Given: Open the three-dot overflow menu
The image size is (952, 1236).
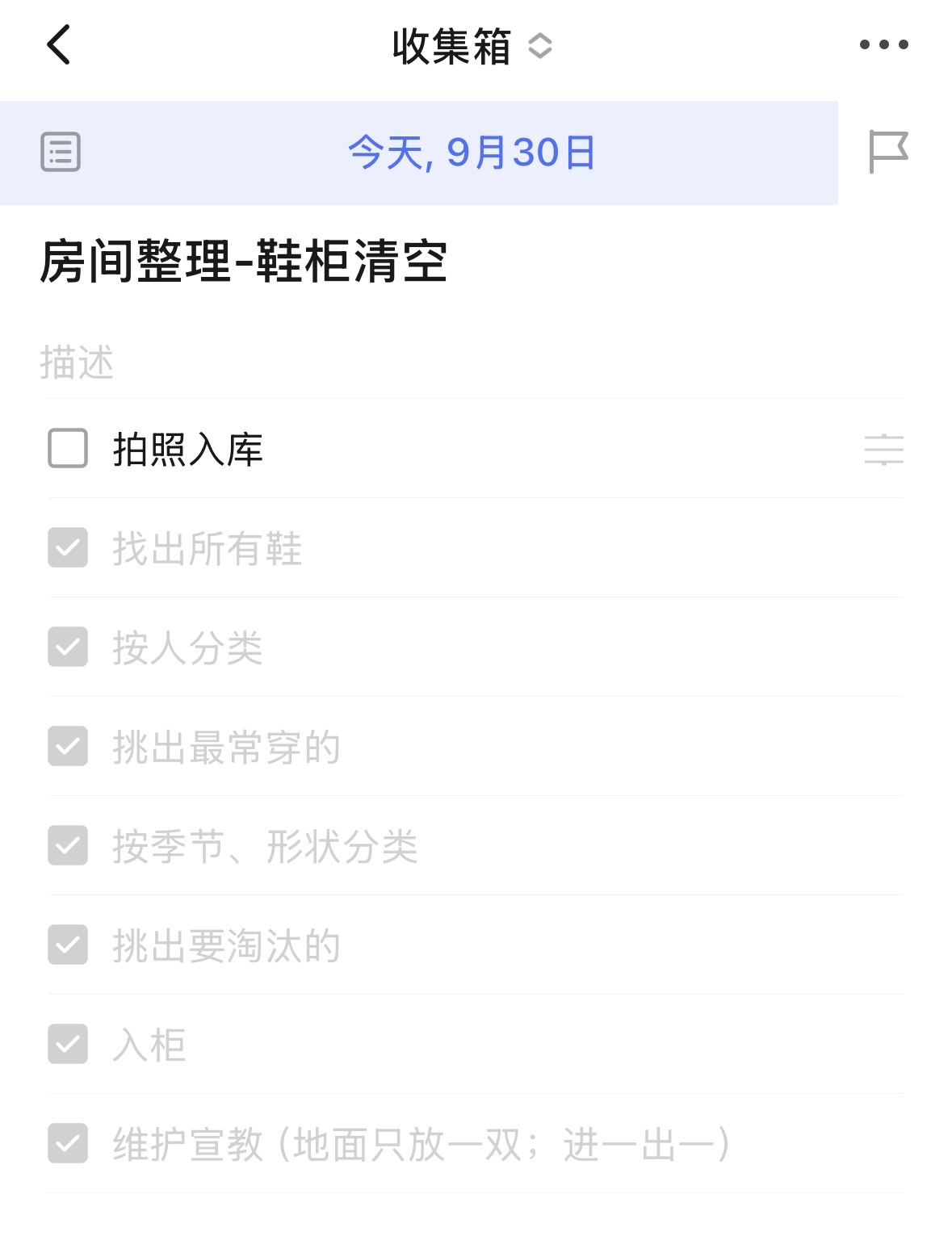Looking at the screenshot, I should coord(883,45).
